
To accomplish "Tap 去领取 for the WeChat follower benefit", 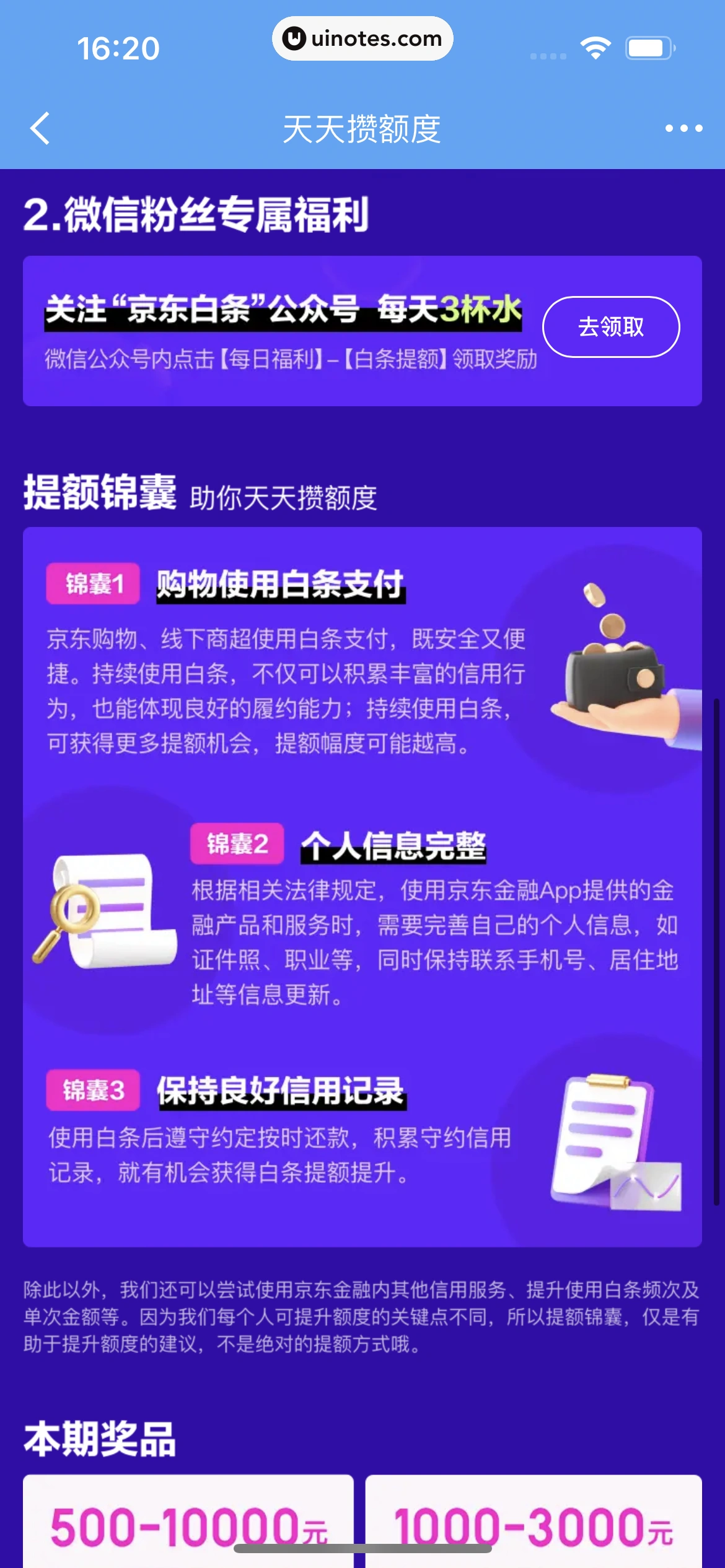I will (x=611, y=327).
